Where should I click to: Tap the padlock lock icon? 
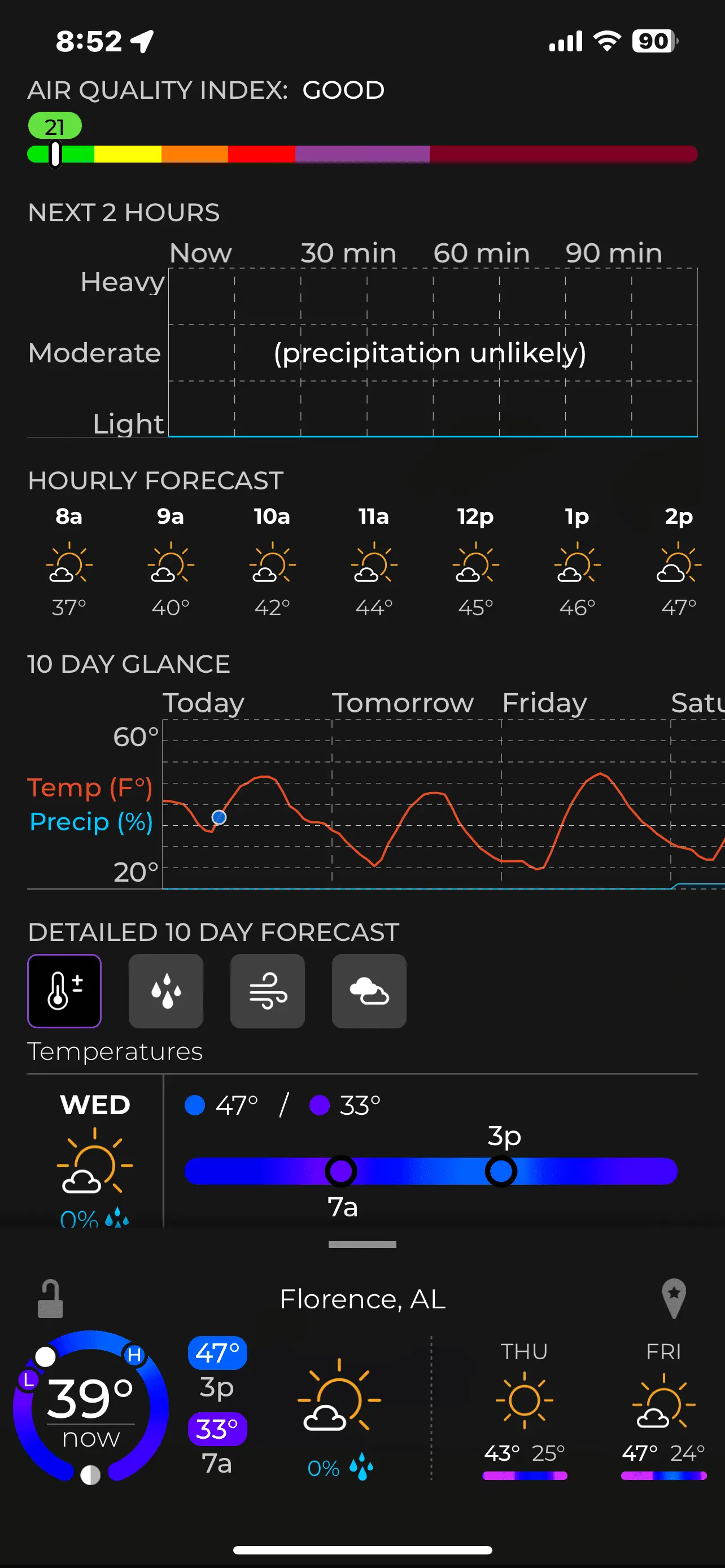tap(50, 1298)
